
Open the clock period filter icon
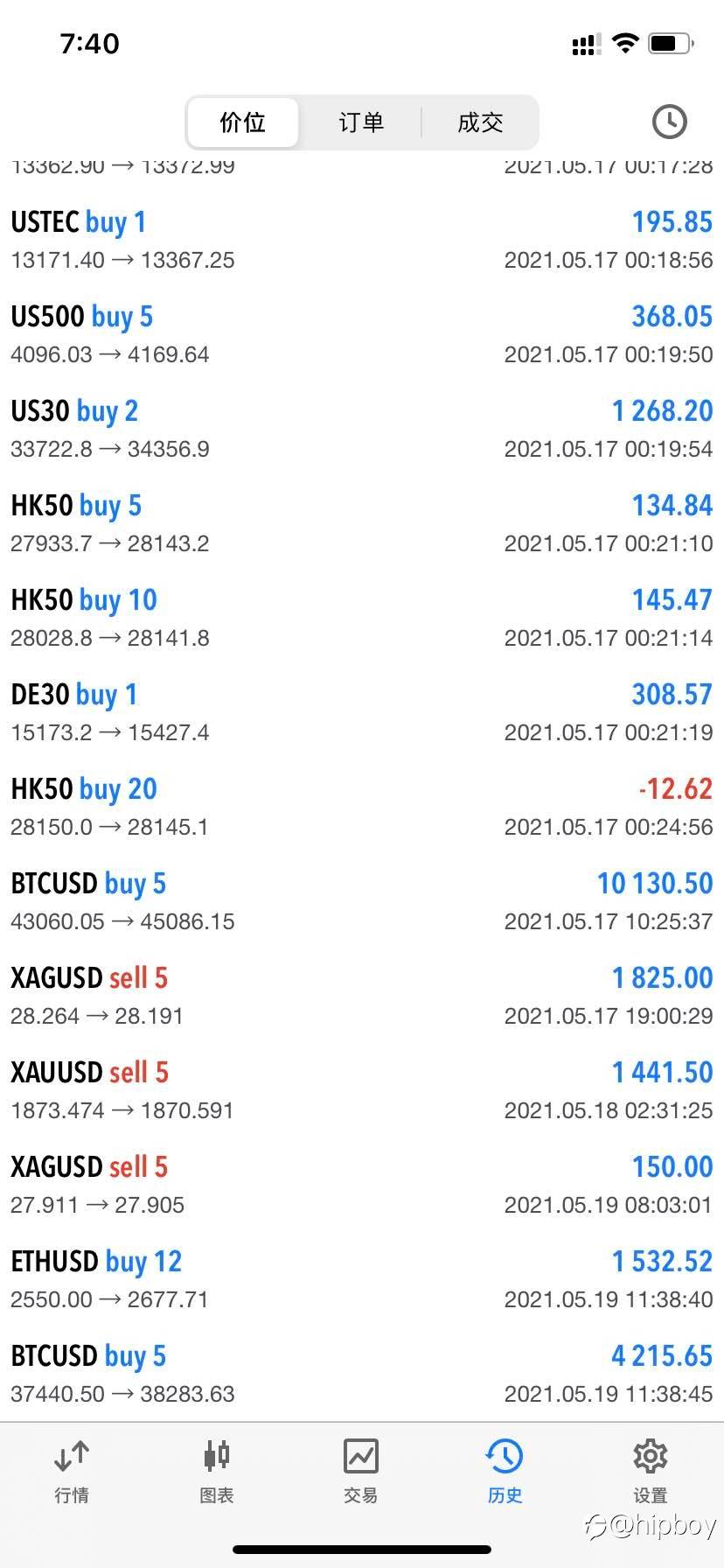[669, 122]
